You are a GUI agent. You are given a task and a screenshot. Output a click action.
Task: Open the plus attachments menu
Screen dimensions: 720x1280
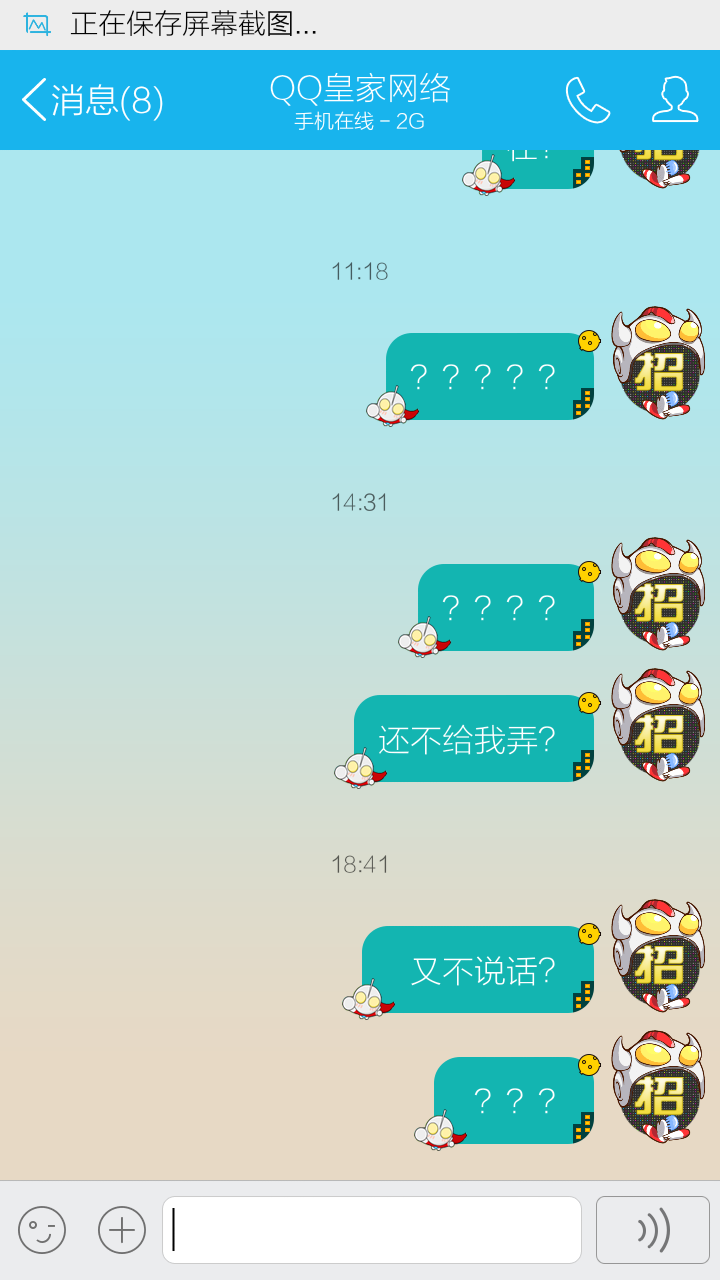click(x=122, y=1230)
